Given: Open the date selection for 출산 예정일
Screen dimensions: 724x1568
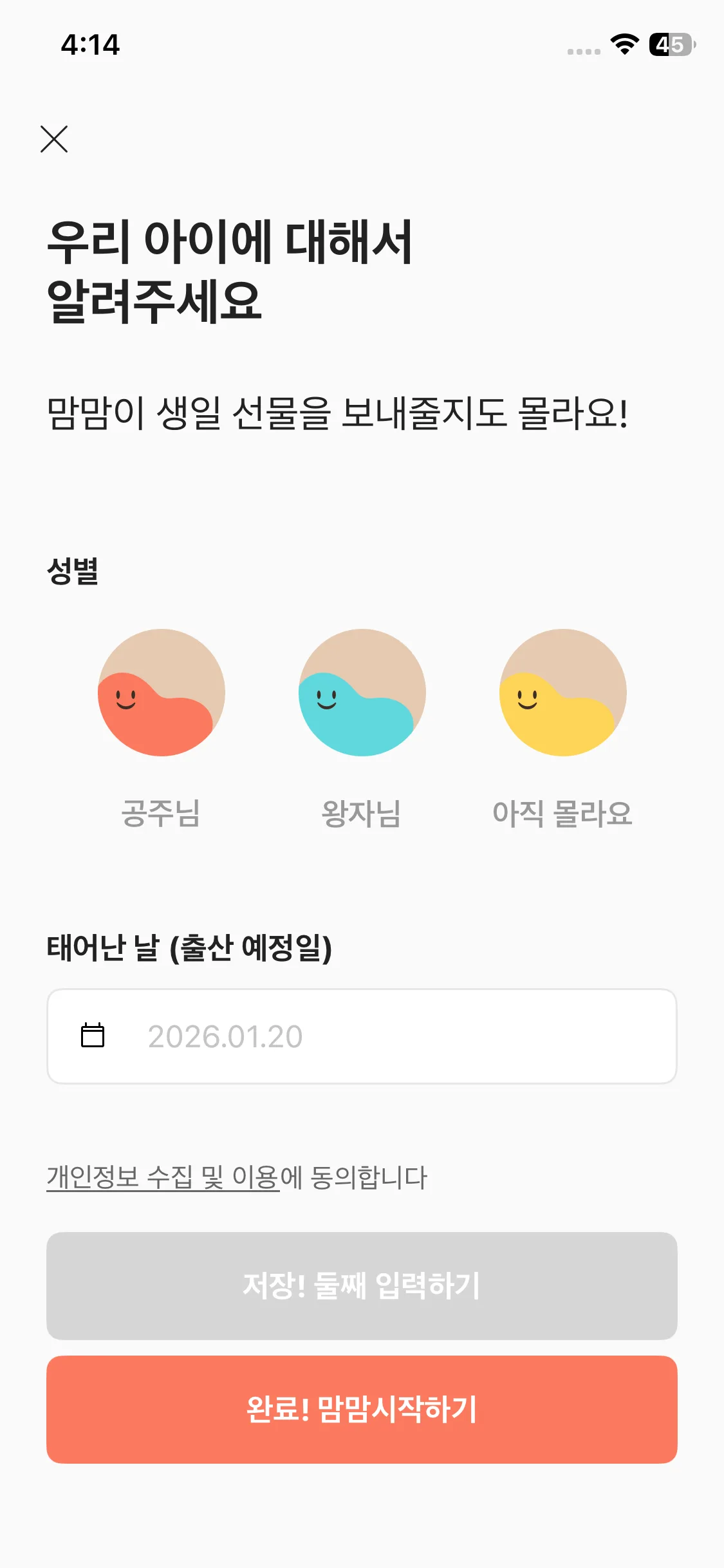Looking at the screenshot, I should 362,1035.
